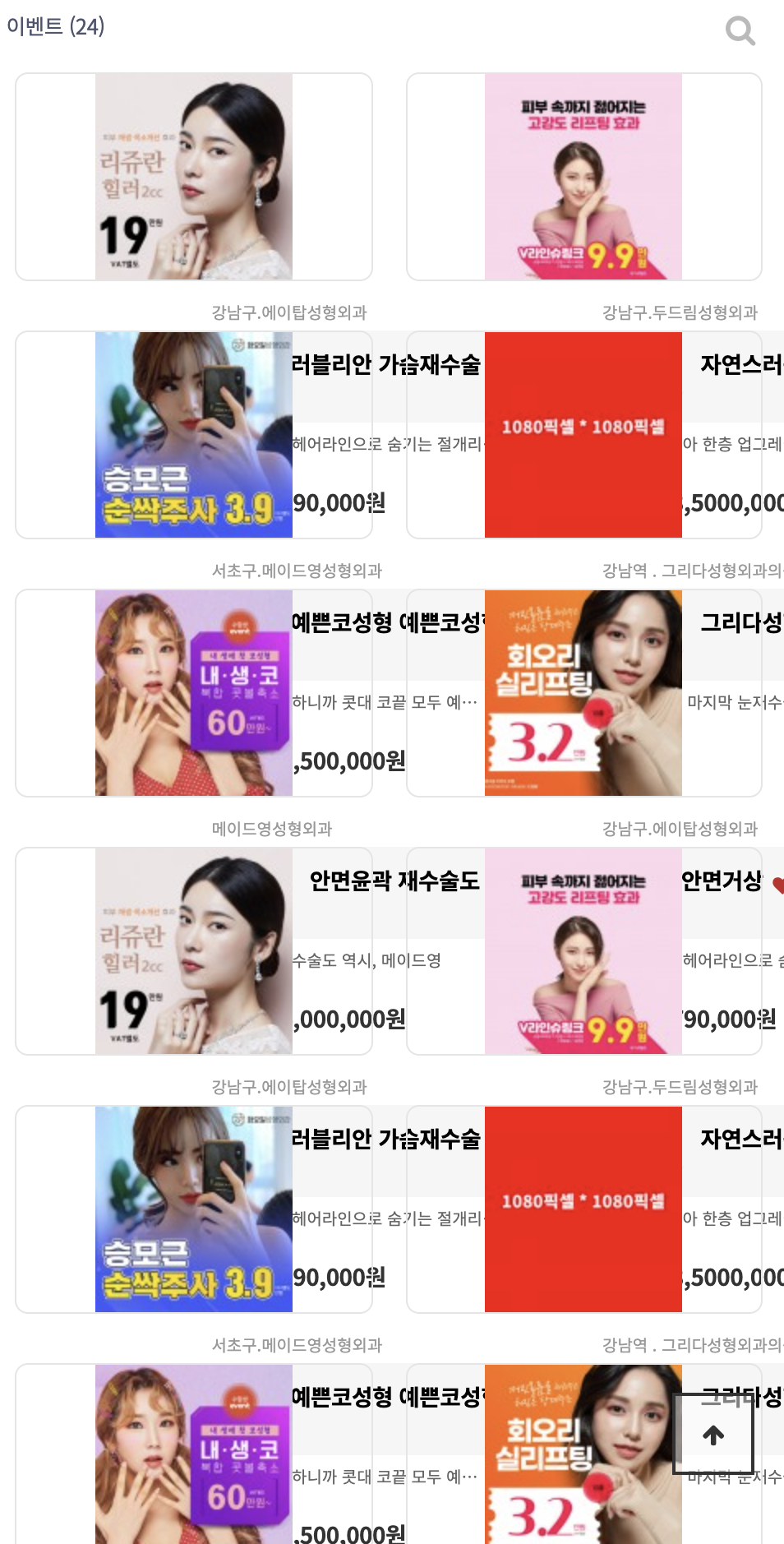Image resolution: width=784 pixels, height=1544 pixels.
Task: Open the untitled V라인슈링크 9.9 event card
Action: point(583,177)
